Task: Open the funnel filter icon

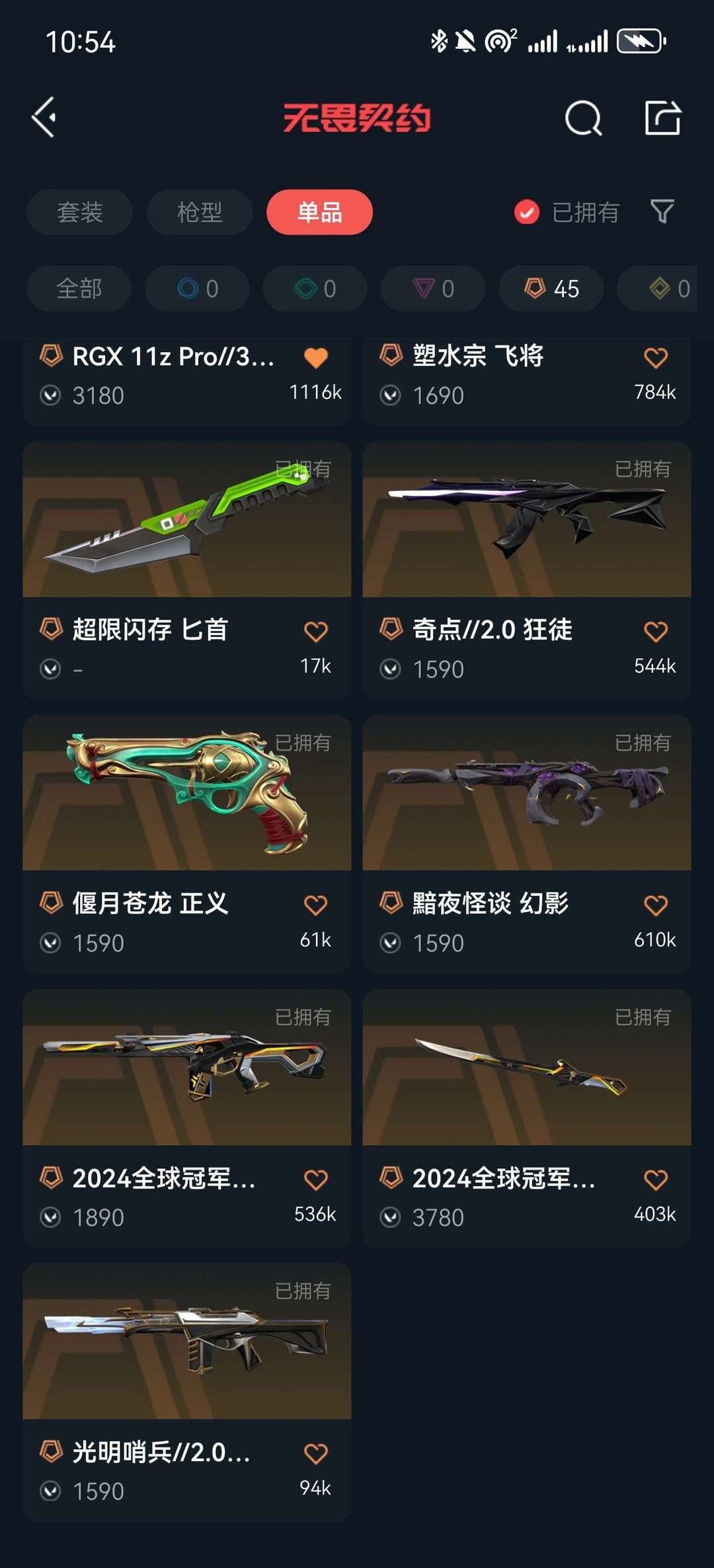Action: click(x=662, y=212)
